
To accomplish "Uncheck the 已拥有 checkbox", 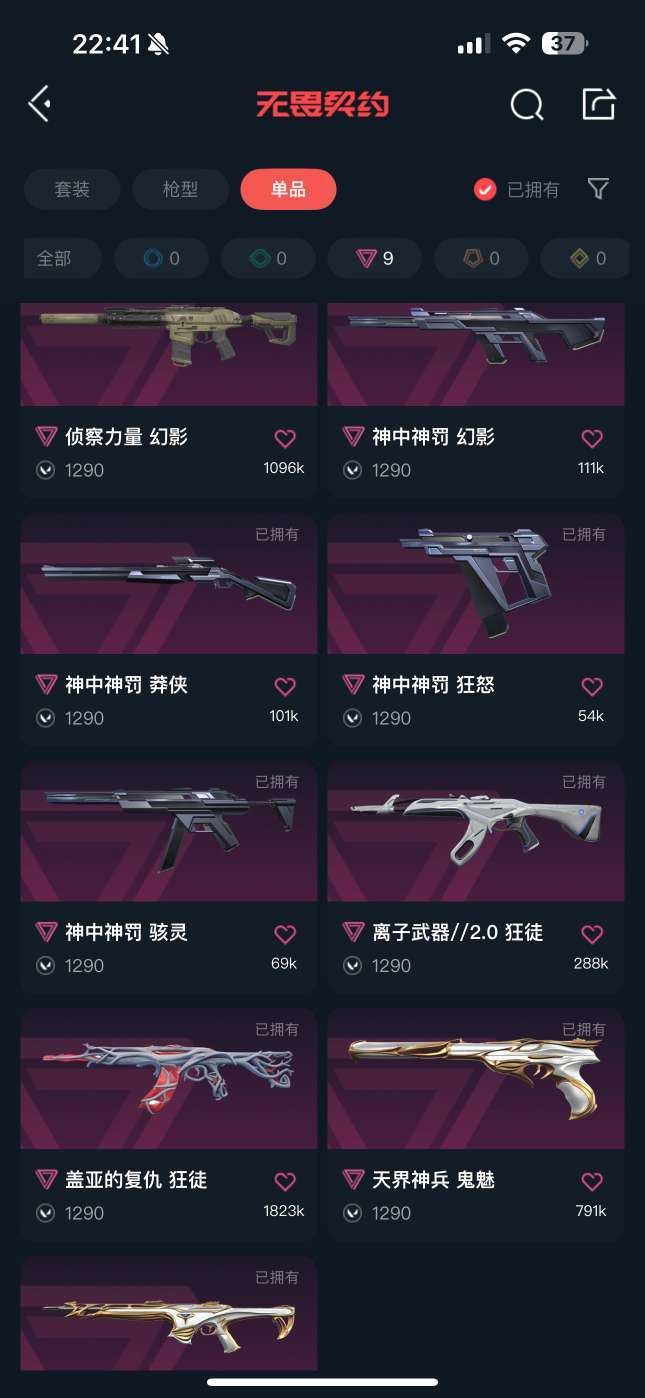I will [x=485, y=189].
